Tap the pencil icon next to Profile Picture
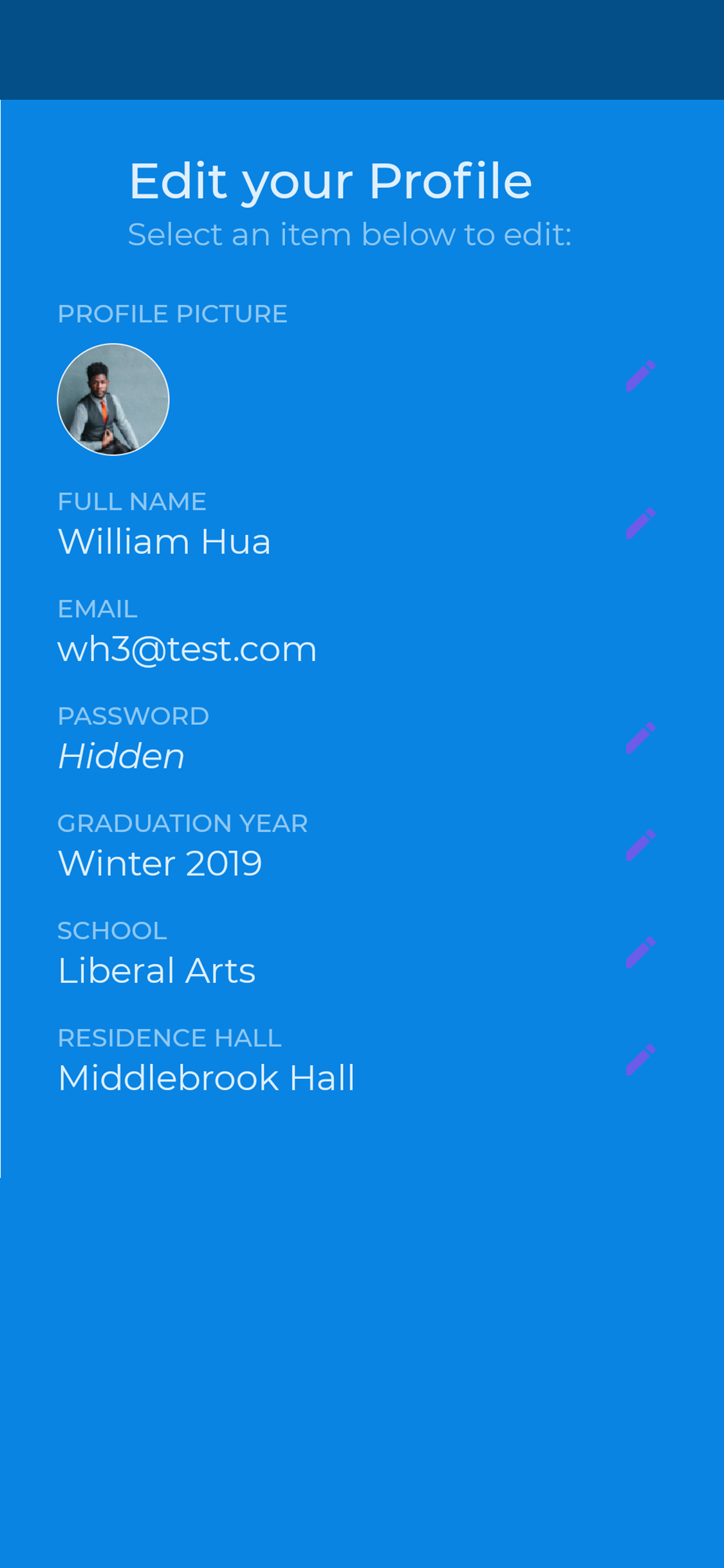This screenshot has width=724, height=1568. pyautogui.click(x=640, y=376)
